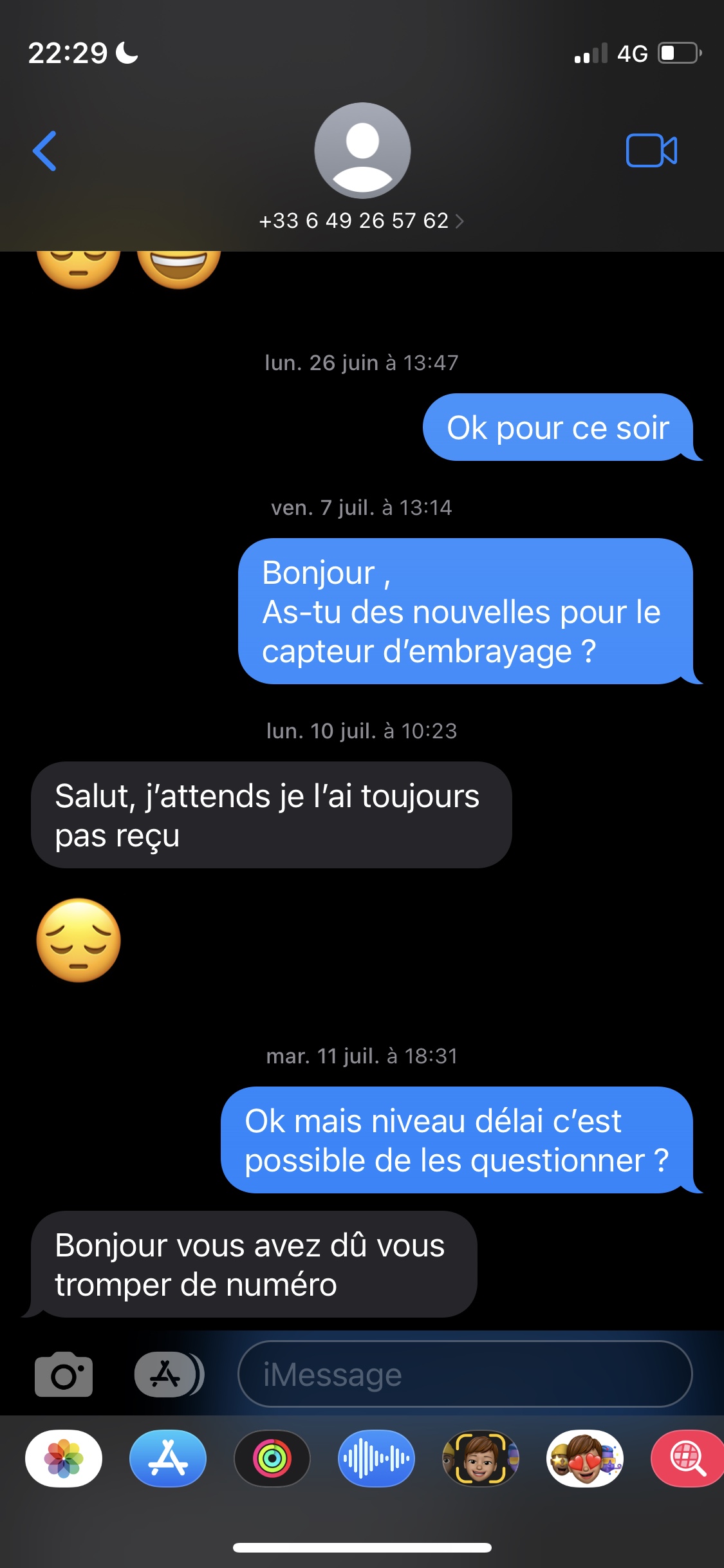Open the Memoji stickers app

pyautogui.click(x=585, y=1458)
